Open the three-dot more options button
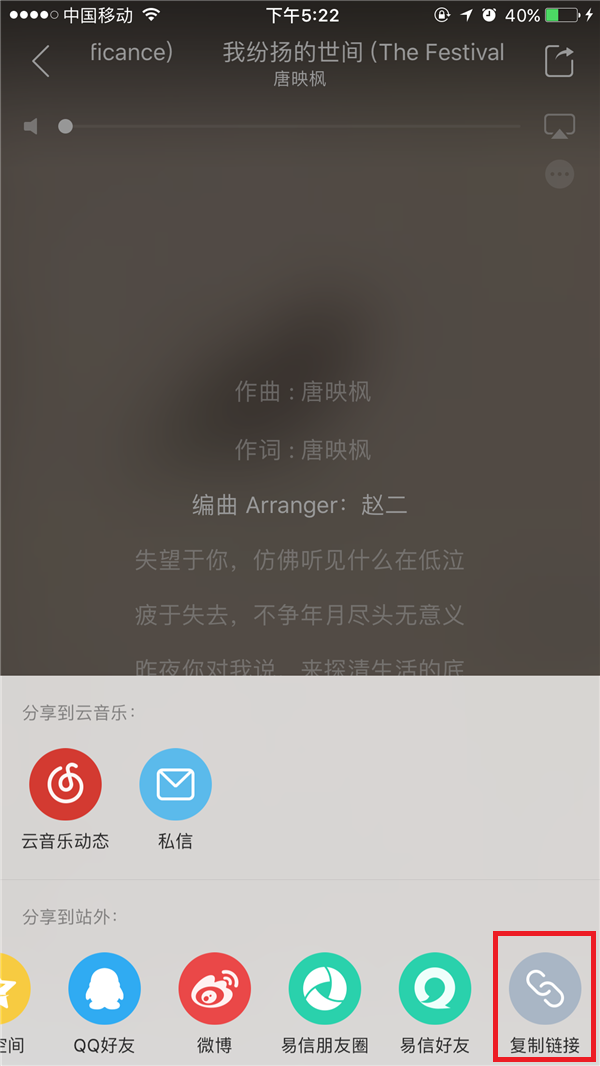The image size is (600, 1066). (x=559, y=175)
